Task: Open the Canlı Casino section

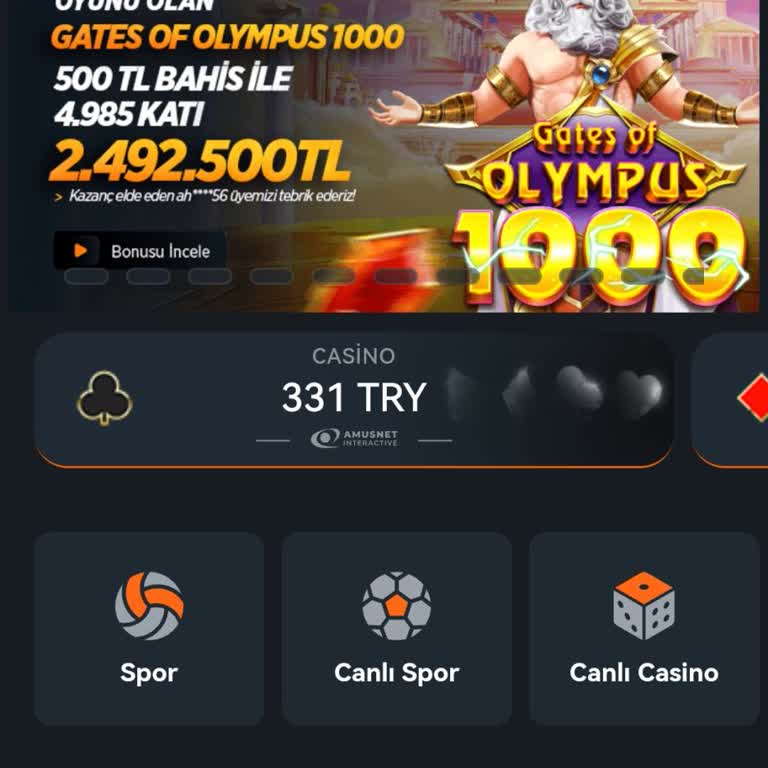Action: 643,628
